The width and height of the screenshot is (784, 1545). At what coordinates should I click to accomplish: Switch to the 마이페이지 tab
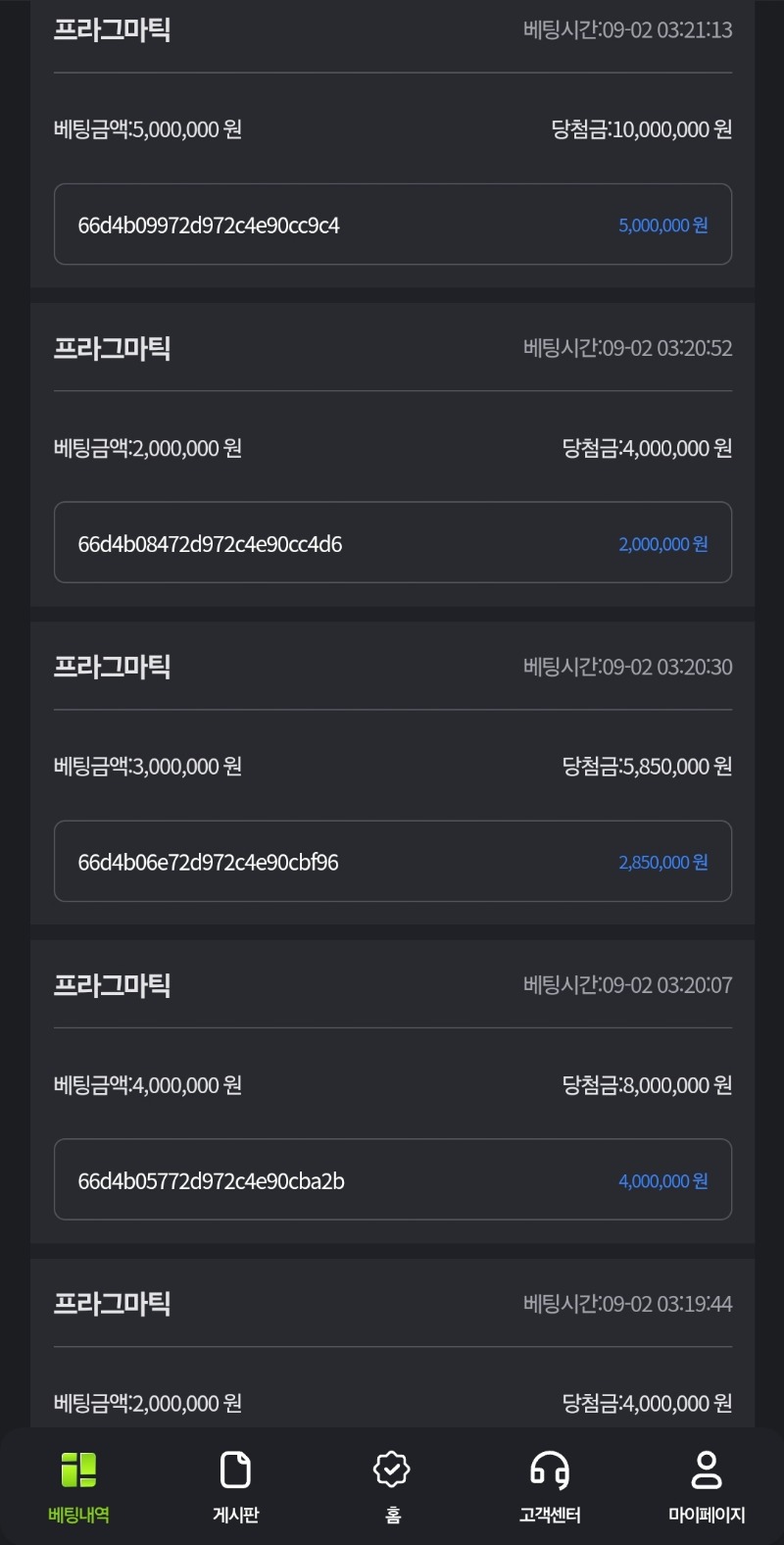pos(707,1486)
